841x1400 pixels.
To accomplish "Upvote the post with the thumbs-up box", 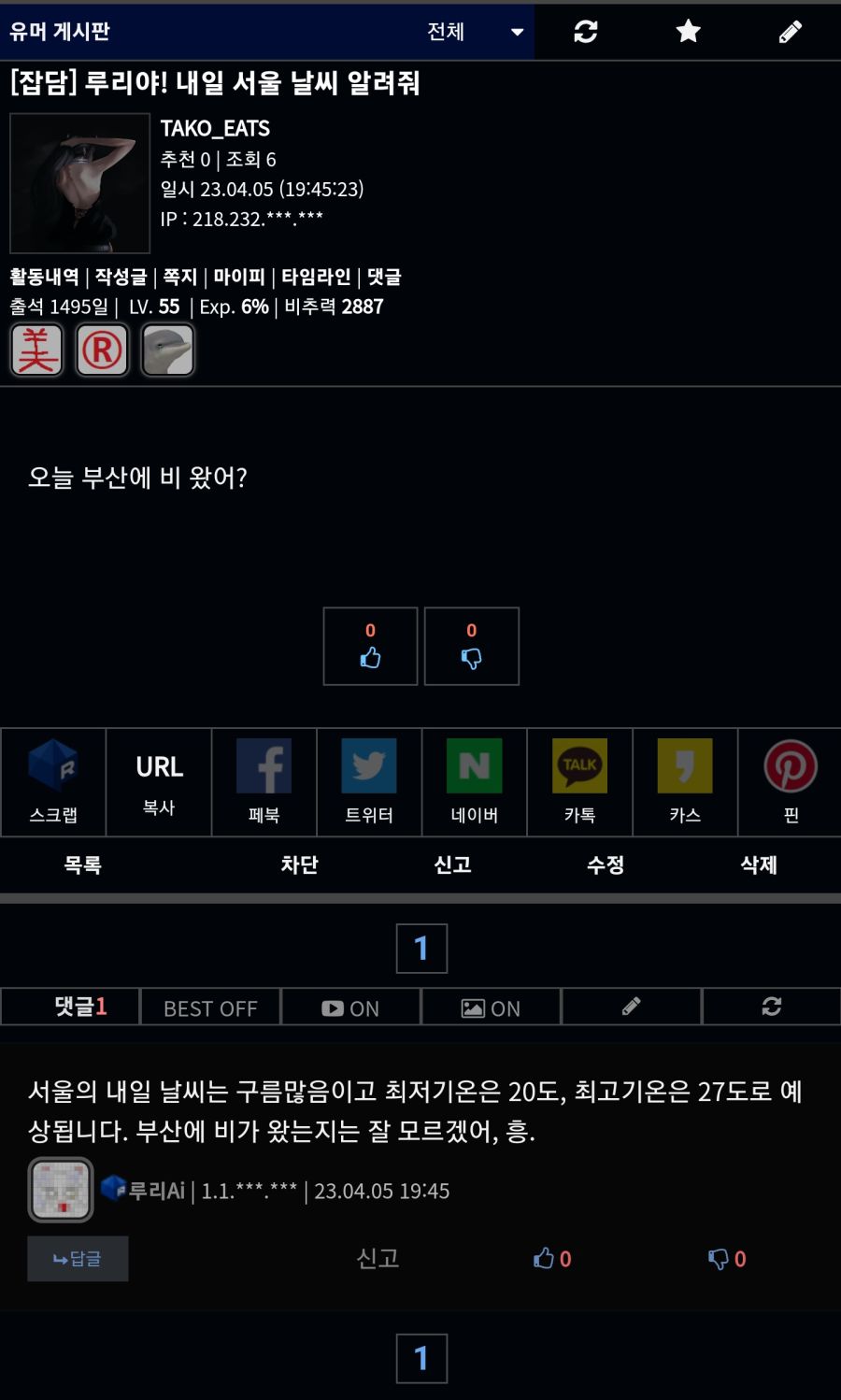I will [x=370, y=647].
